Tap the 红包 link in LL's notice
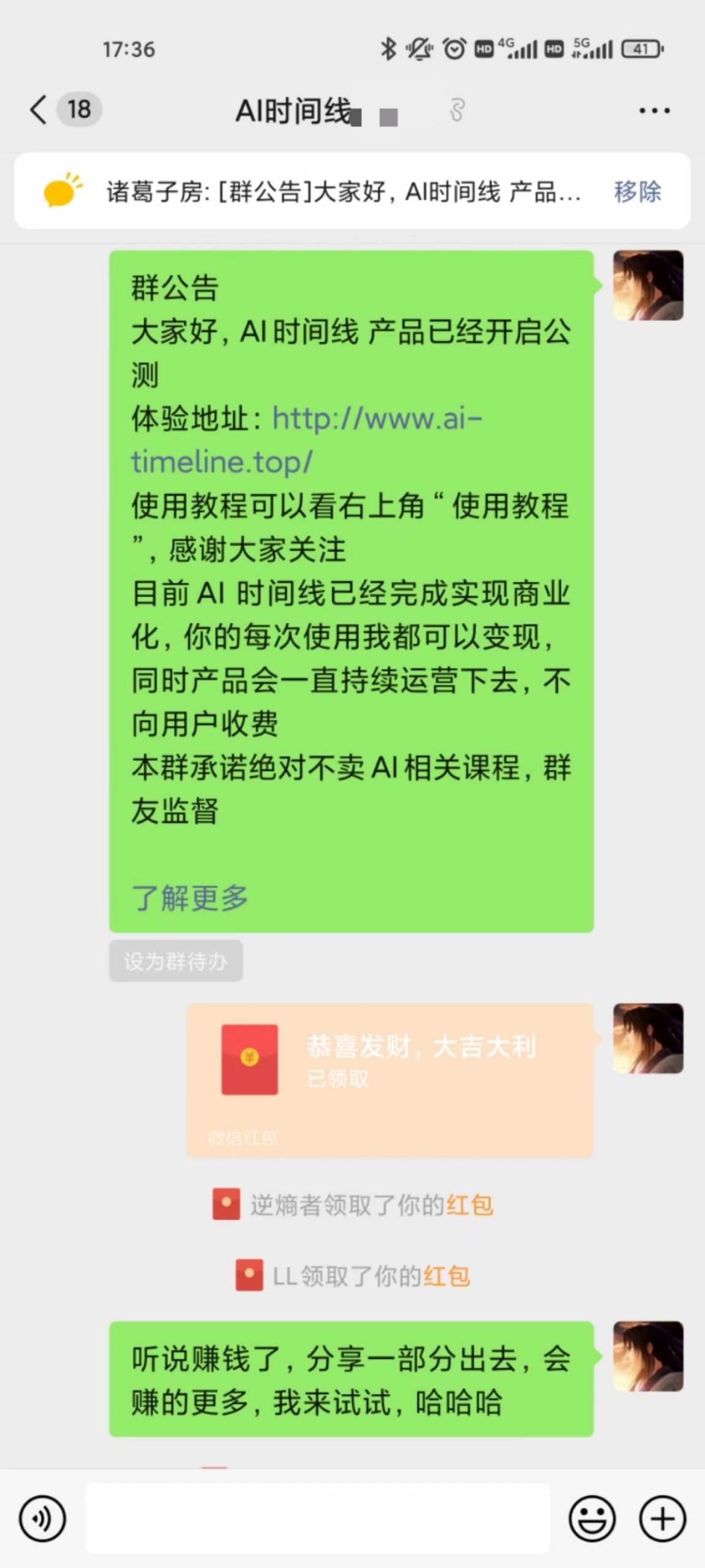The width and height of the screenshot is (705, 1568). (x=447, y=1276)
